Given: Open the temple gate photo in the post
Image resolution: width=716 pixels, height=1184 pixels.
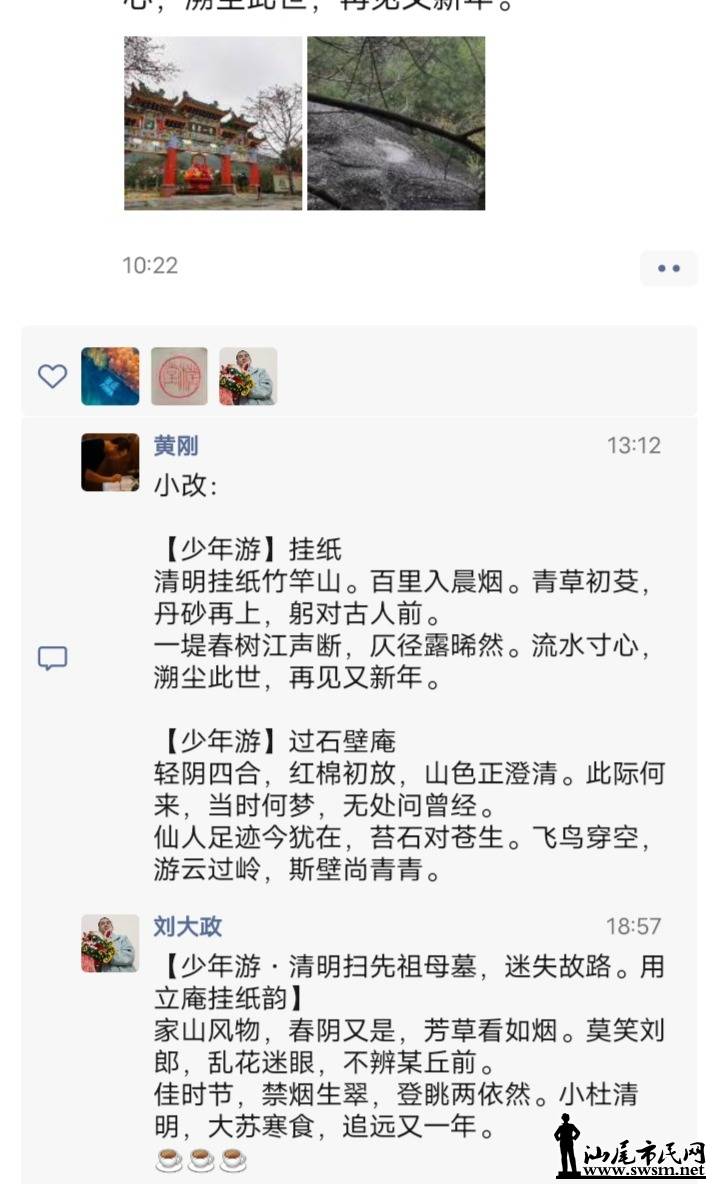Looking at the screenshot, I should [212, 123].
